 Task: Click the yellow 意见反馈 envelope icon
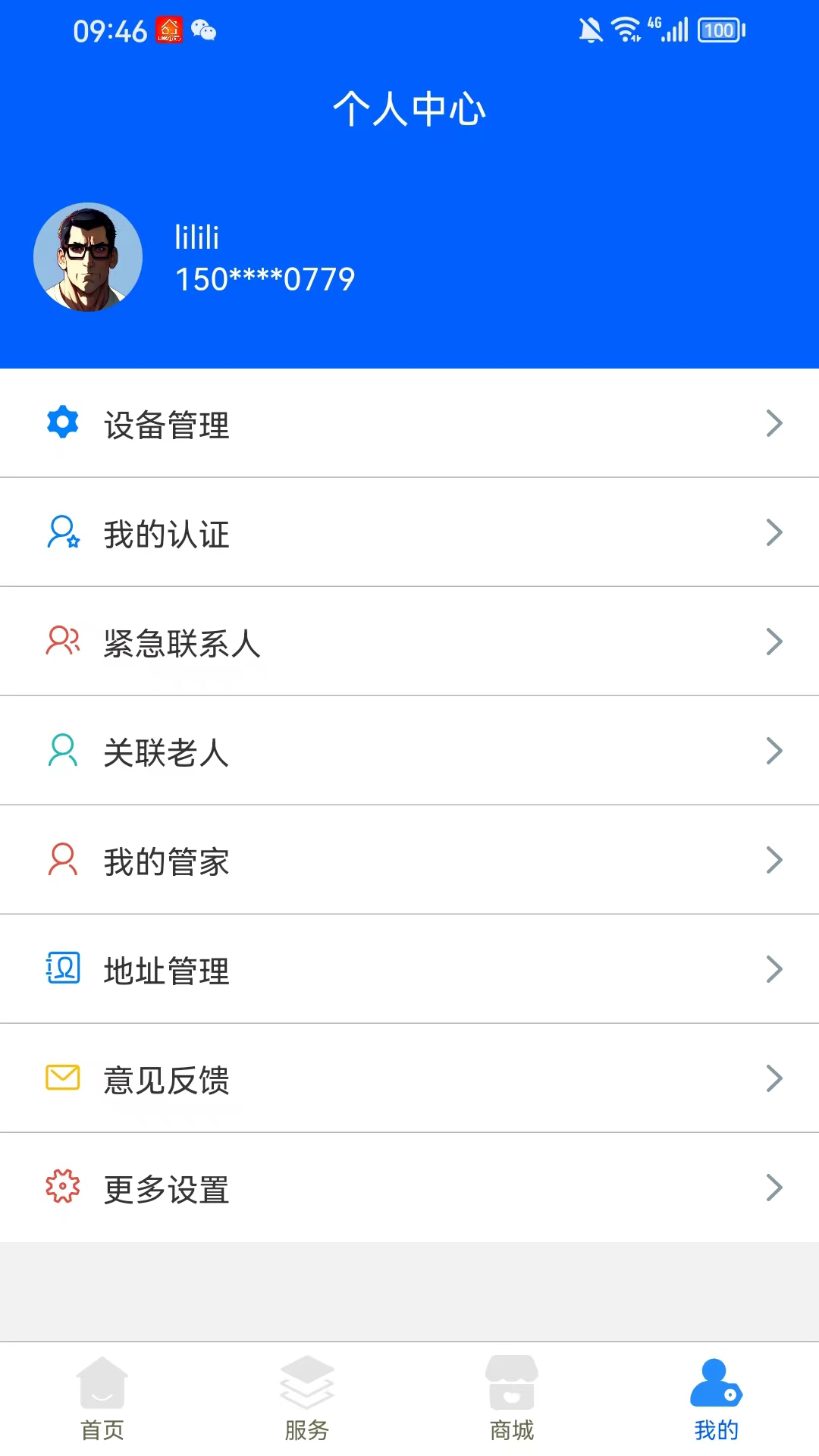click(x=62, y=1078)
